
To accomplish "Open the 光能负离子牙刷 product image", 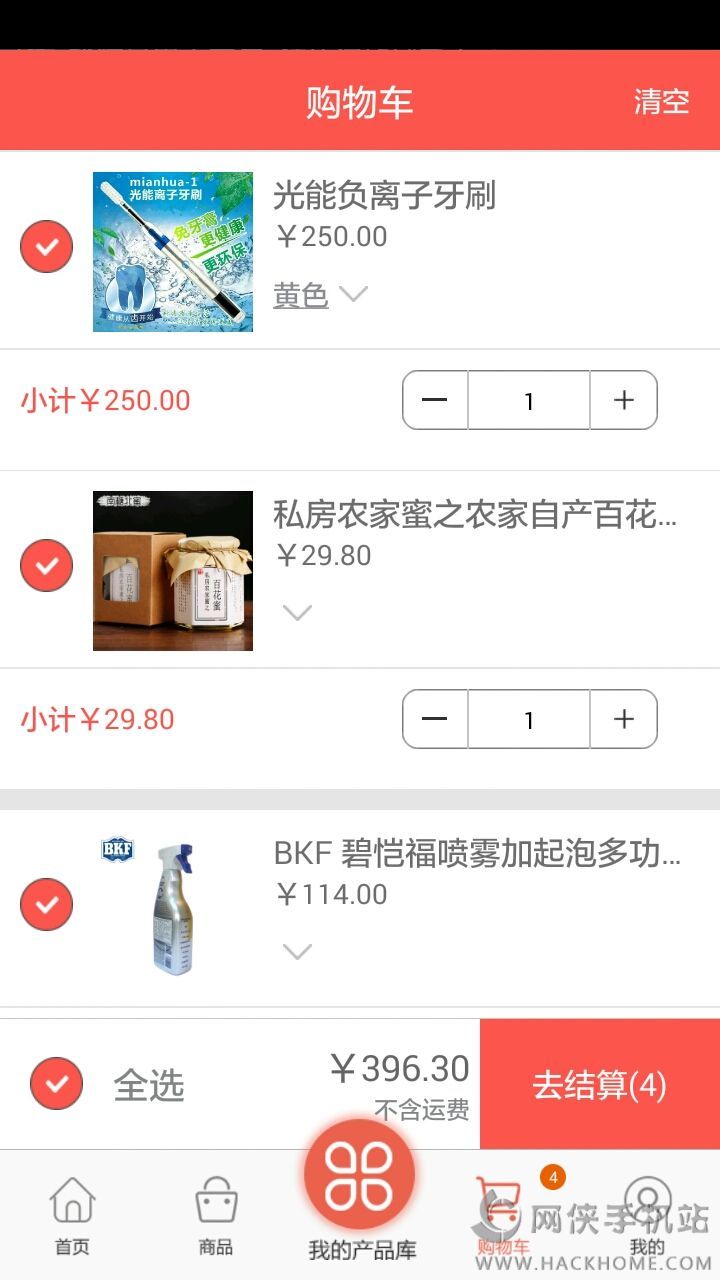I will click(x=173, y=252).
